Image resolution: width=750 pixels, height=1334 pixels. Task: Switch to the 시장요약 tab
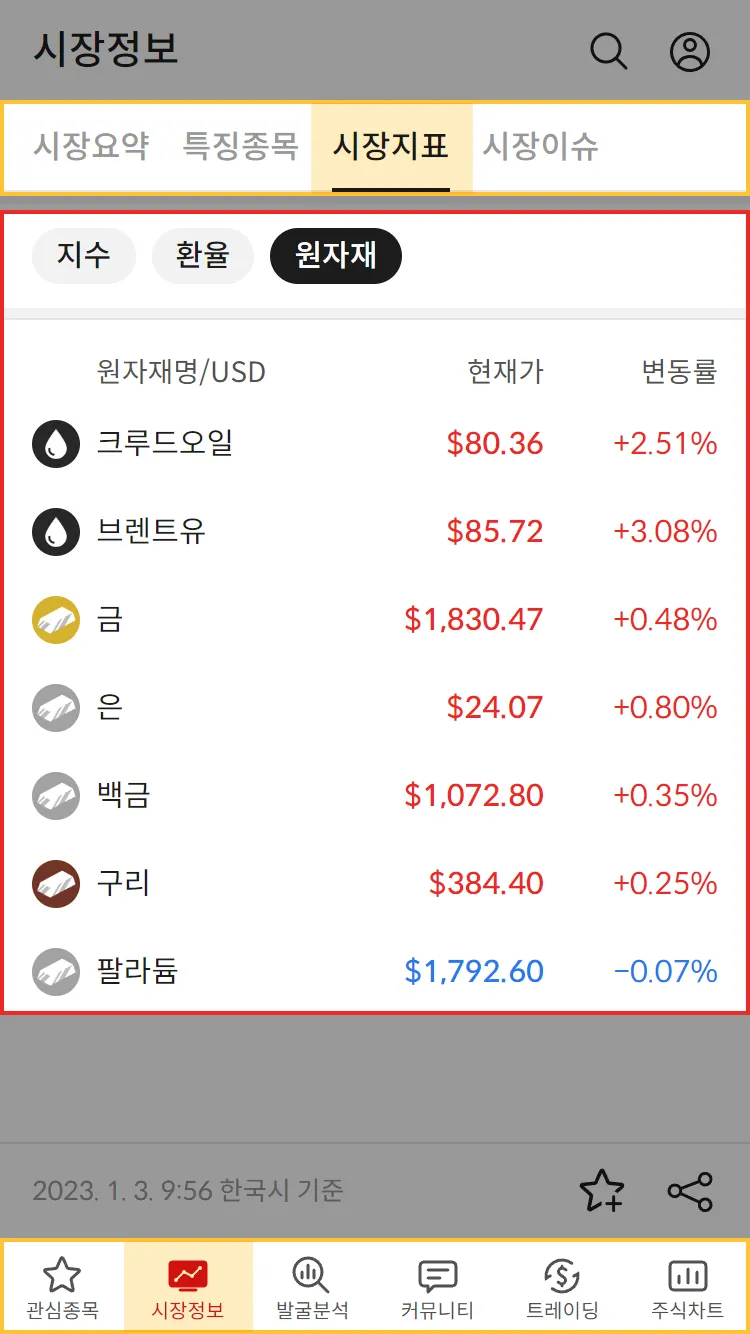pos(91,147)
